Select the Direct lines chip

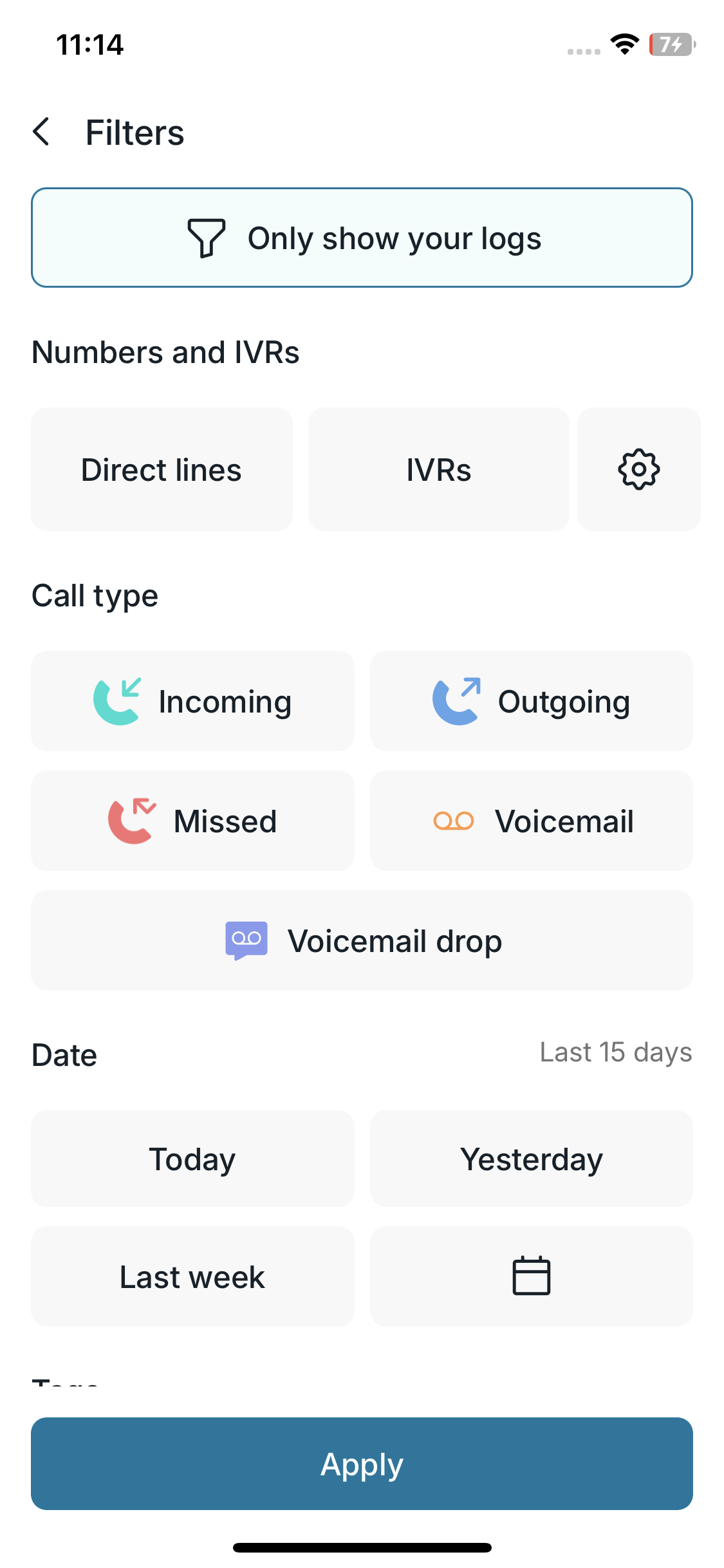(162, 469)
